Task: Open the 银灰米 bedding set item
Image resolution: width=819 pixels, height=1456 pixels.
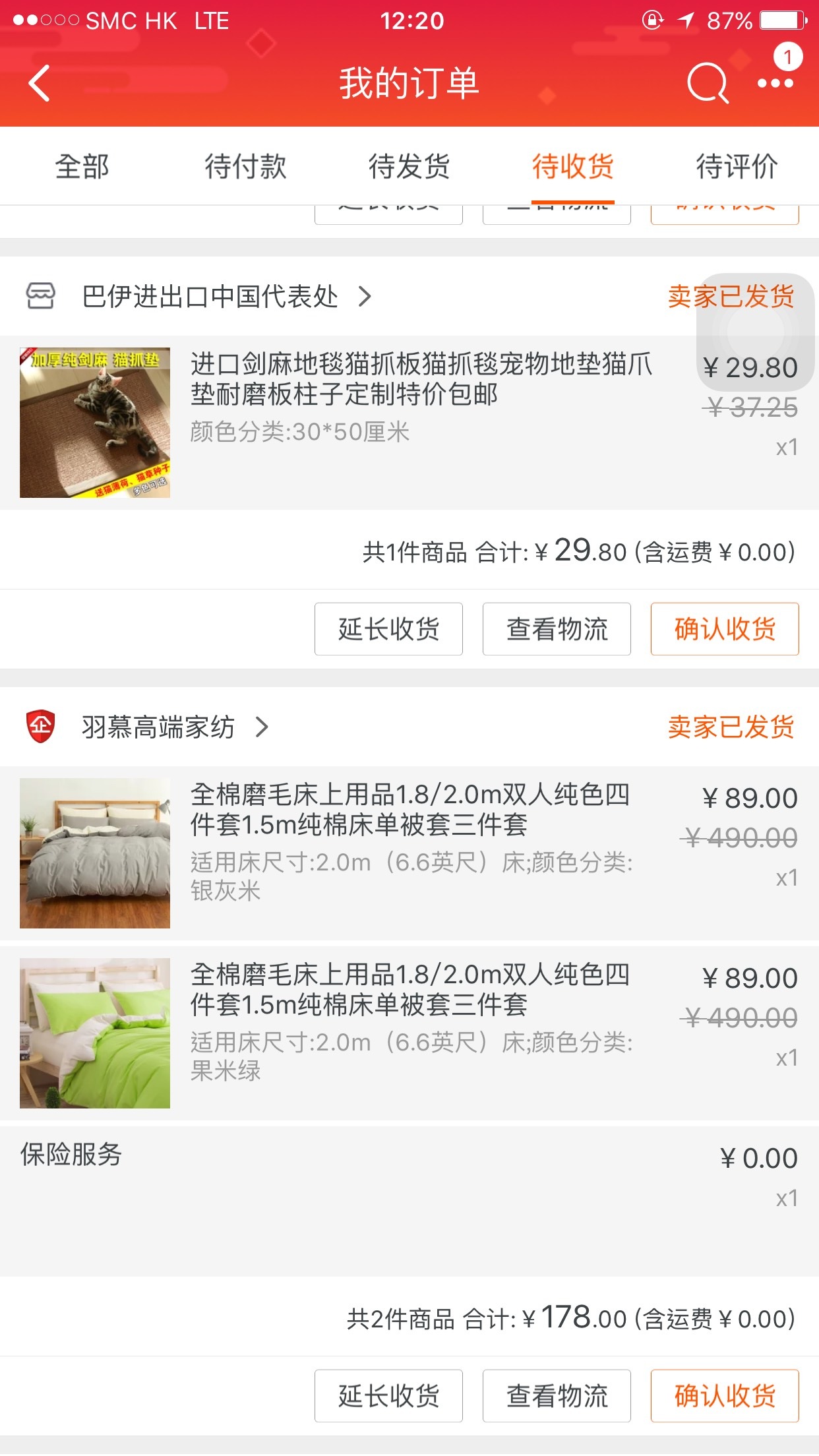Action: point(409,853)
